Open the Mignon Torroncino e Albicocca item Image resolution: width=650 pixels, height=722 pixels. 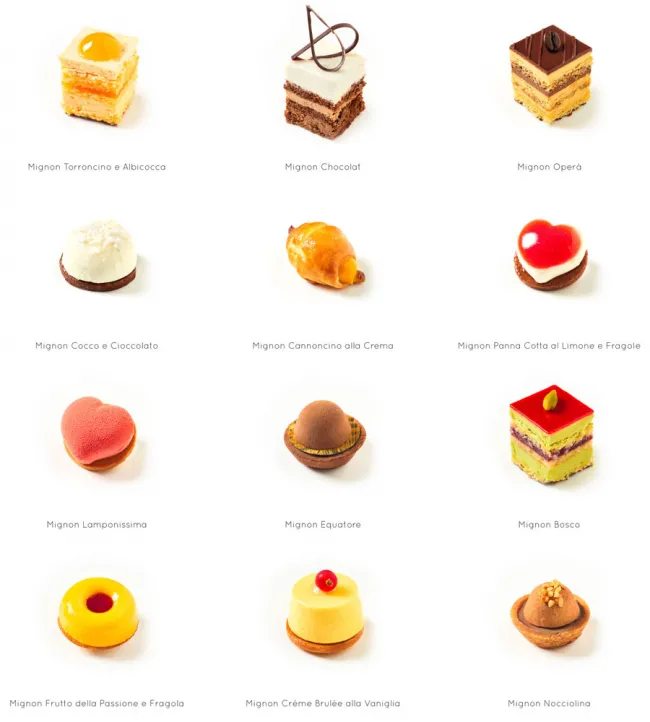click(98, 76)
